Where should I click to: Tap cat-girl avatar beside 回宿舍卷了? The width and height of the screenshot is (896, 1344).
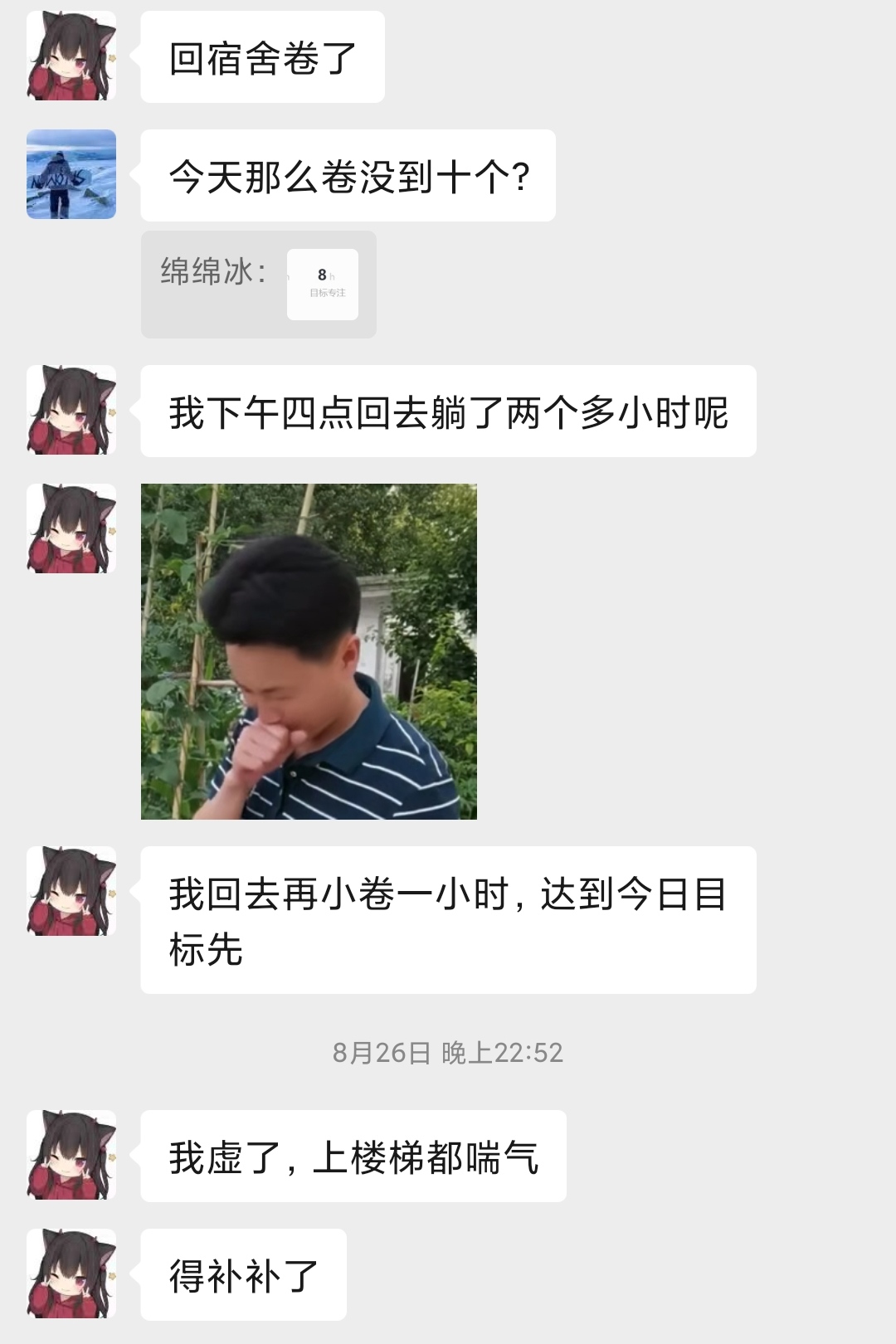pos(71,56)
